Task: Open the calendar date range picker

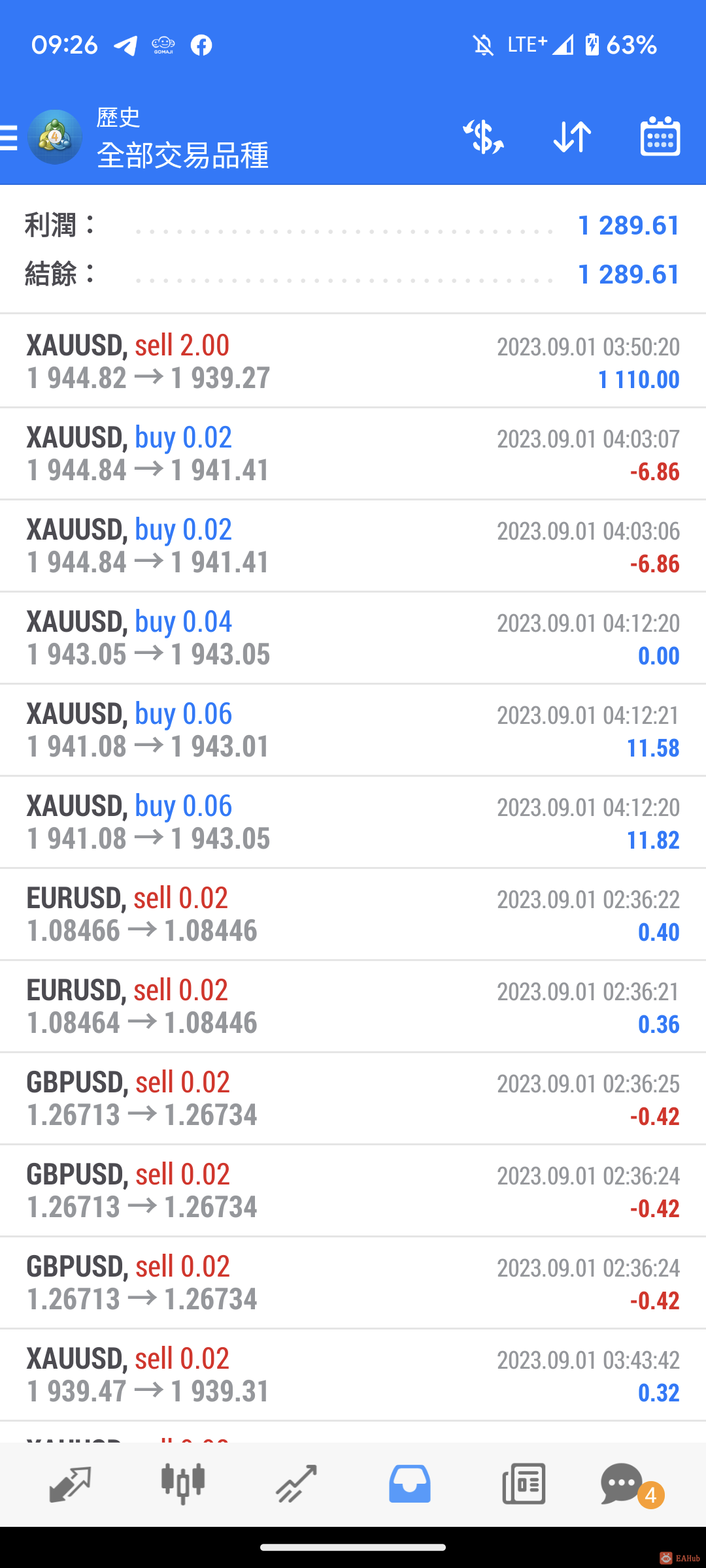Action: (x=660, y=137)
